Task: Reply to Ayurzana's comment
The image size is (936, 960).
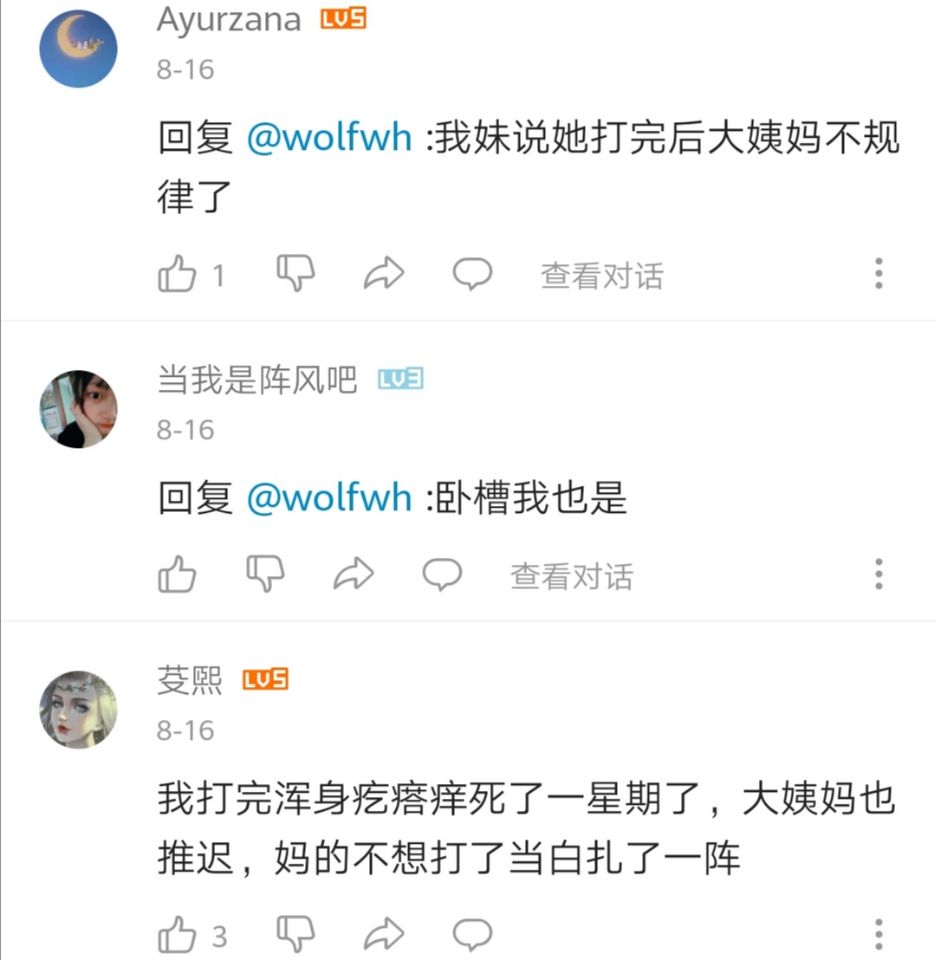Action: coord(472,273)
